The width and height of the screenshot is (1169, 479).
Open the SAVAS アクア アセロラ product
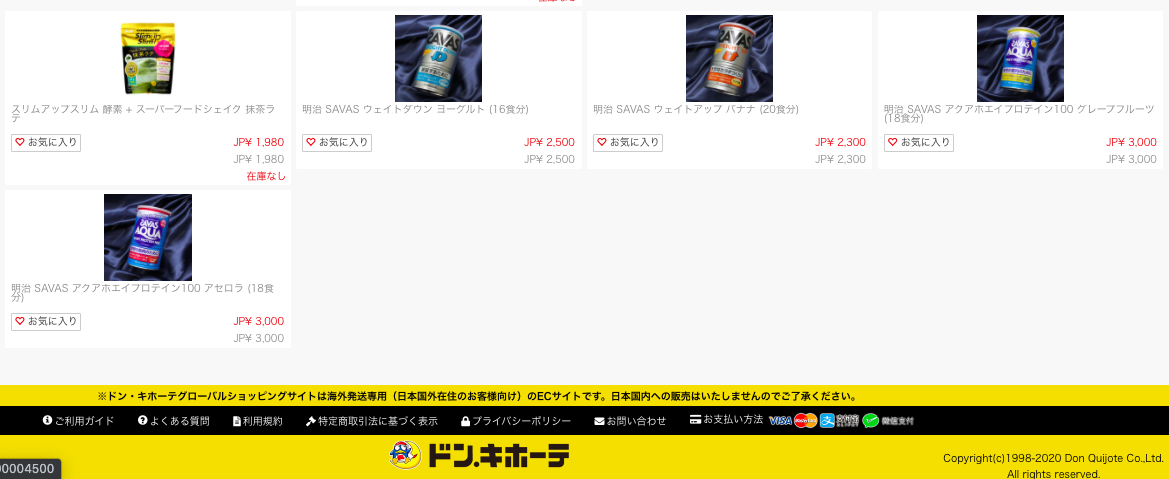tap(147, 237)
